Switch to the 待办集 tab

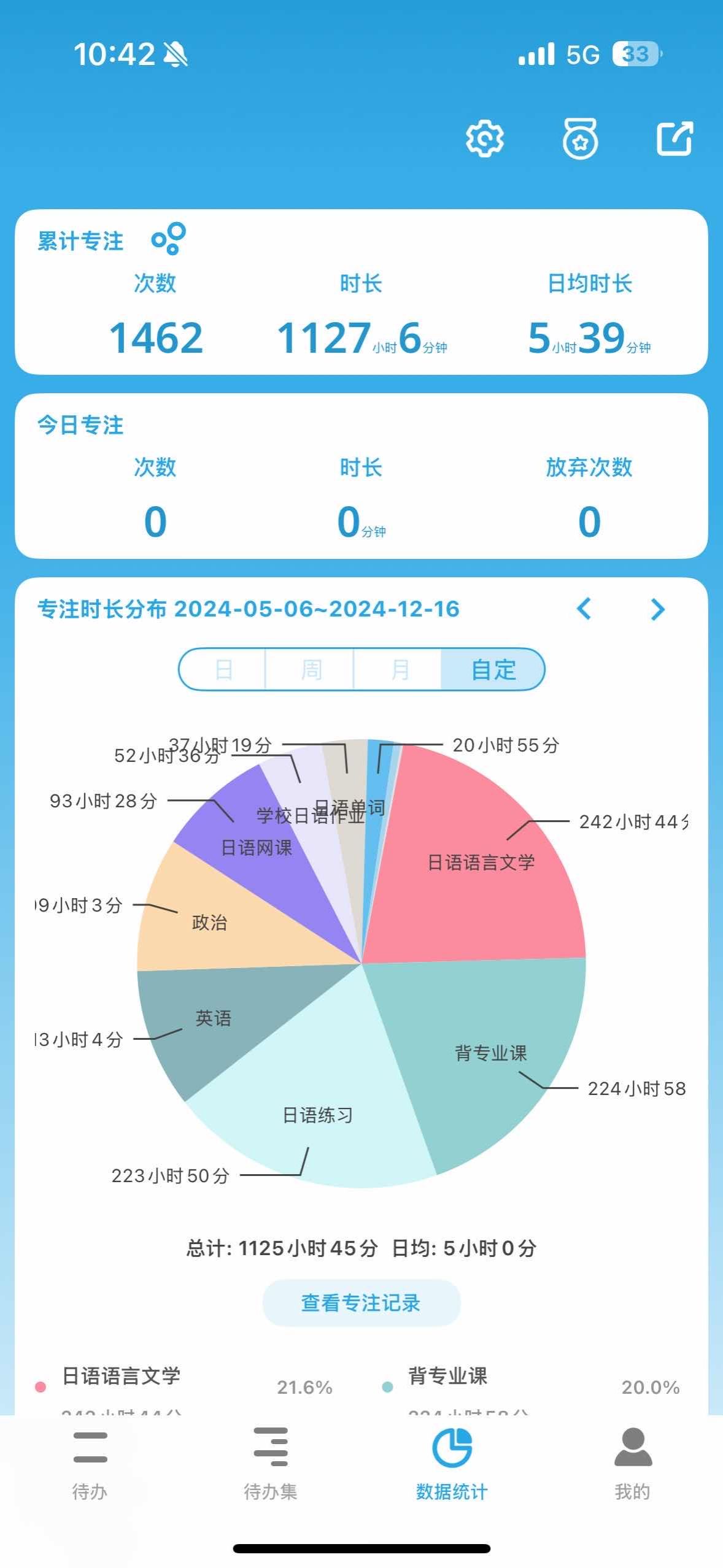[x=271, y=1464]
